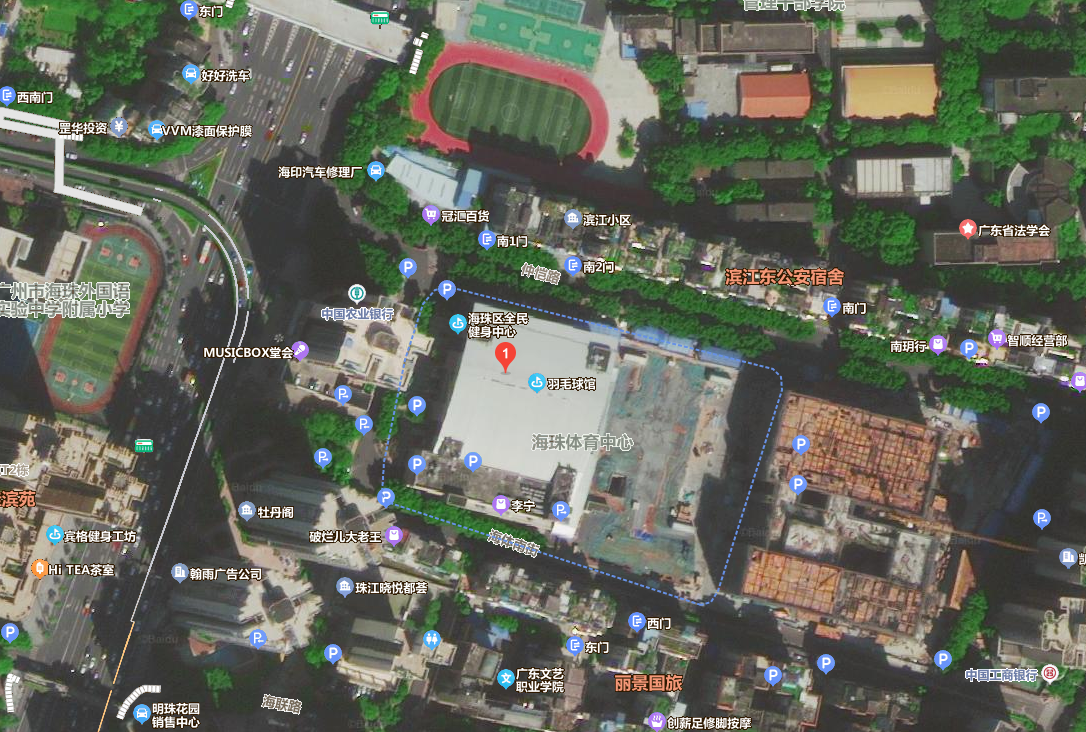
Task: View the 冠滙百货 store marker
Action: click(430, 214)
